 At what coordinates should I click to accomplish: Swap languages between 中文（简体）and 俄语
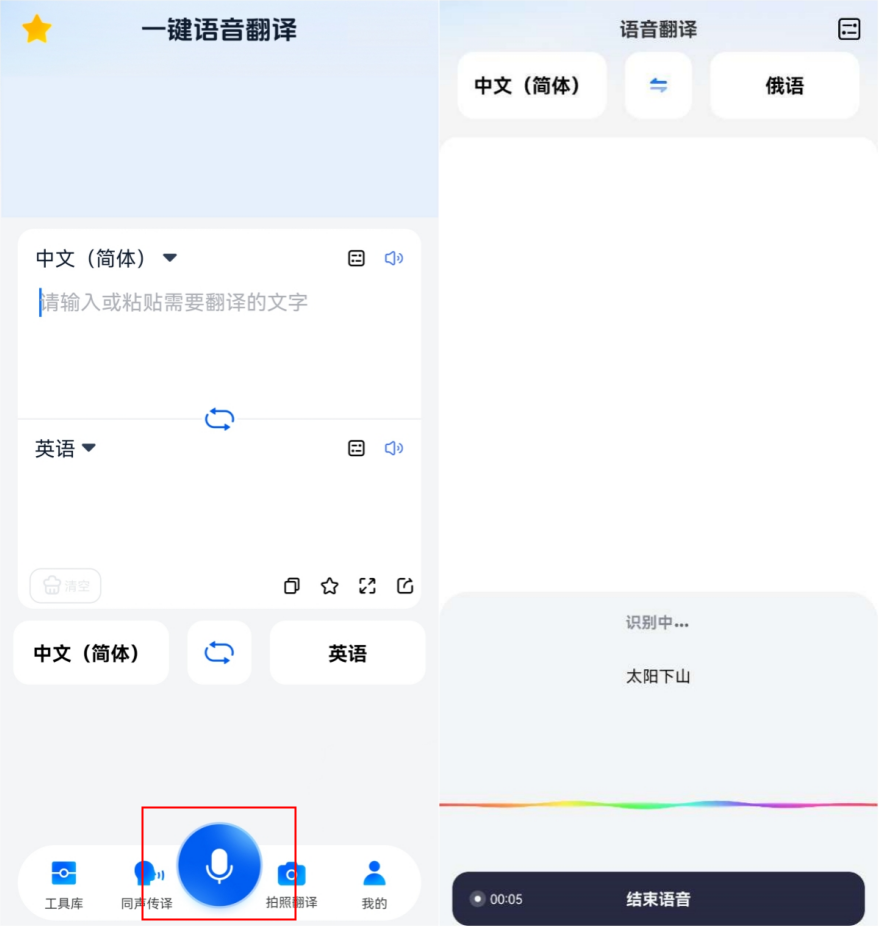pyautogui.click(x=659, y=86)
